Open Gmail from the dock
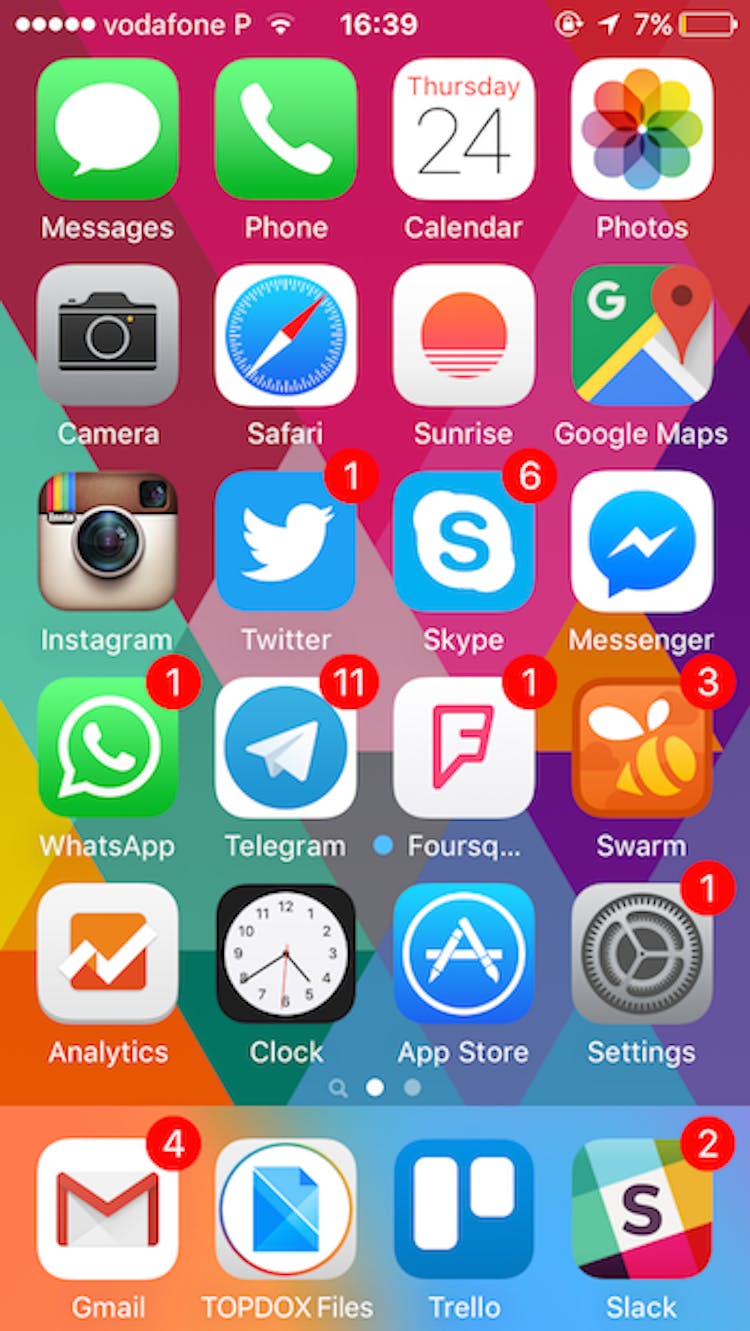Image resolution: width=750 pixels, height=1331 pixels. click(x=107, y=1209)
